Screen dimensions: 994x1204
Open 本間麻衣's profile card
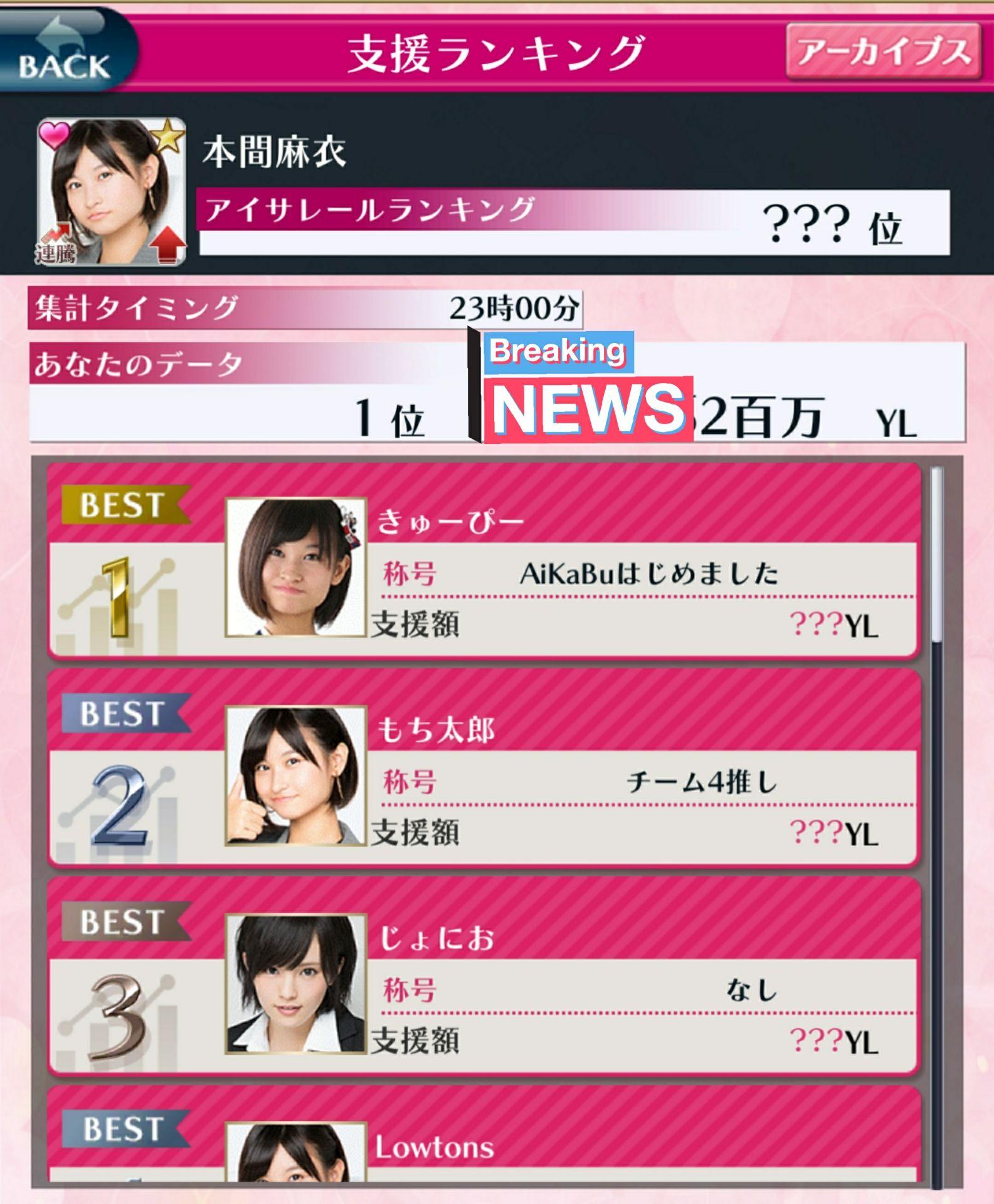(112, 192)
